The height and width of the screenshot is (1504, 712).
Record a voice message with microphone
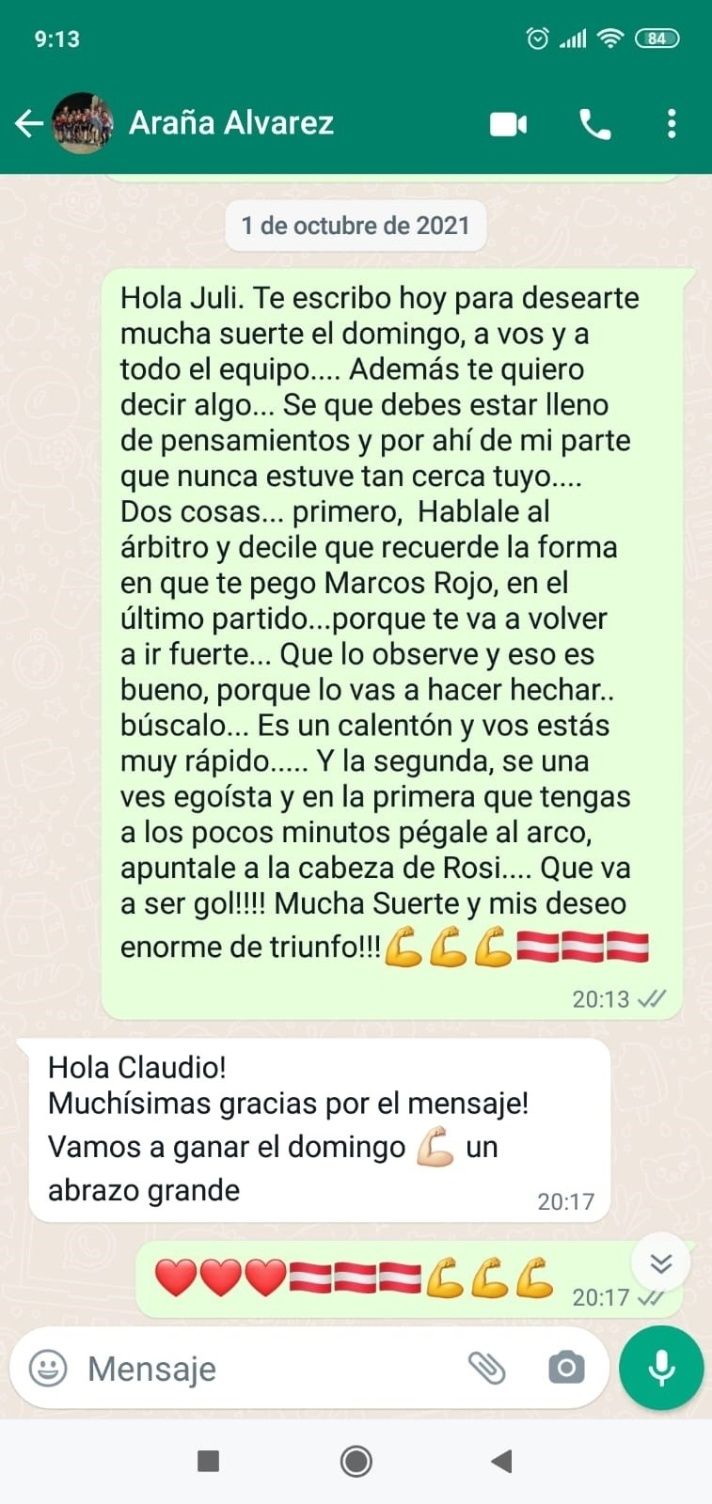tap(661, 1367)
